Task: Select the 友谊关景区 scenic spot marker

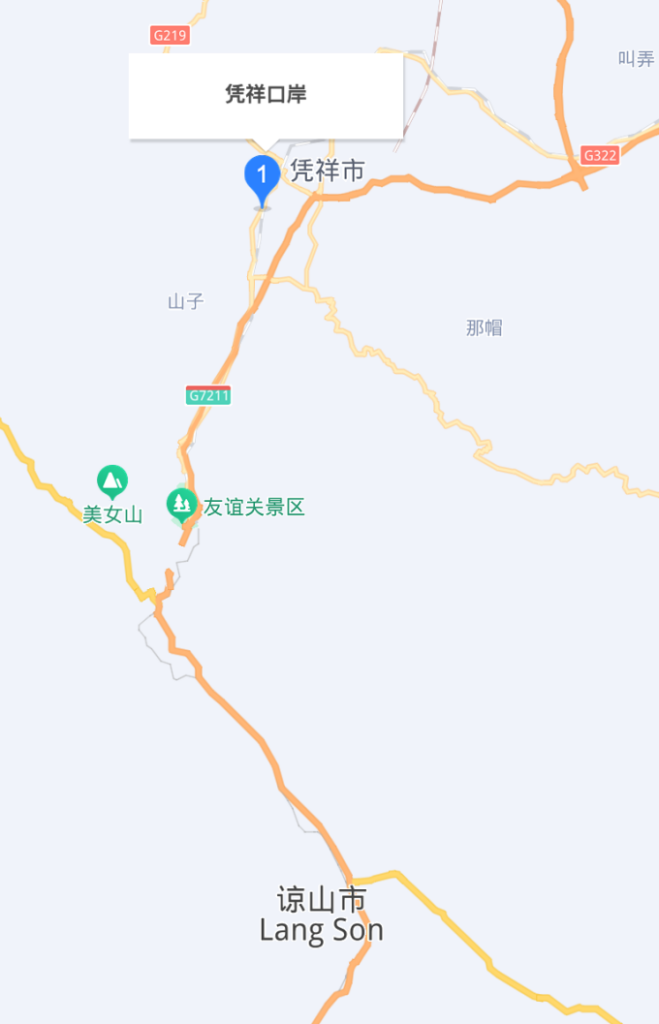Action: (x=181, y=503)
